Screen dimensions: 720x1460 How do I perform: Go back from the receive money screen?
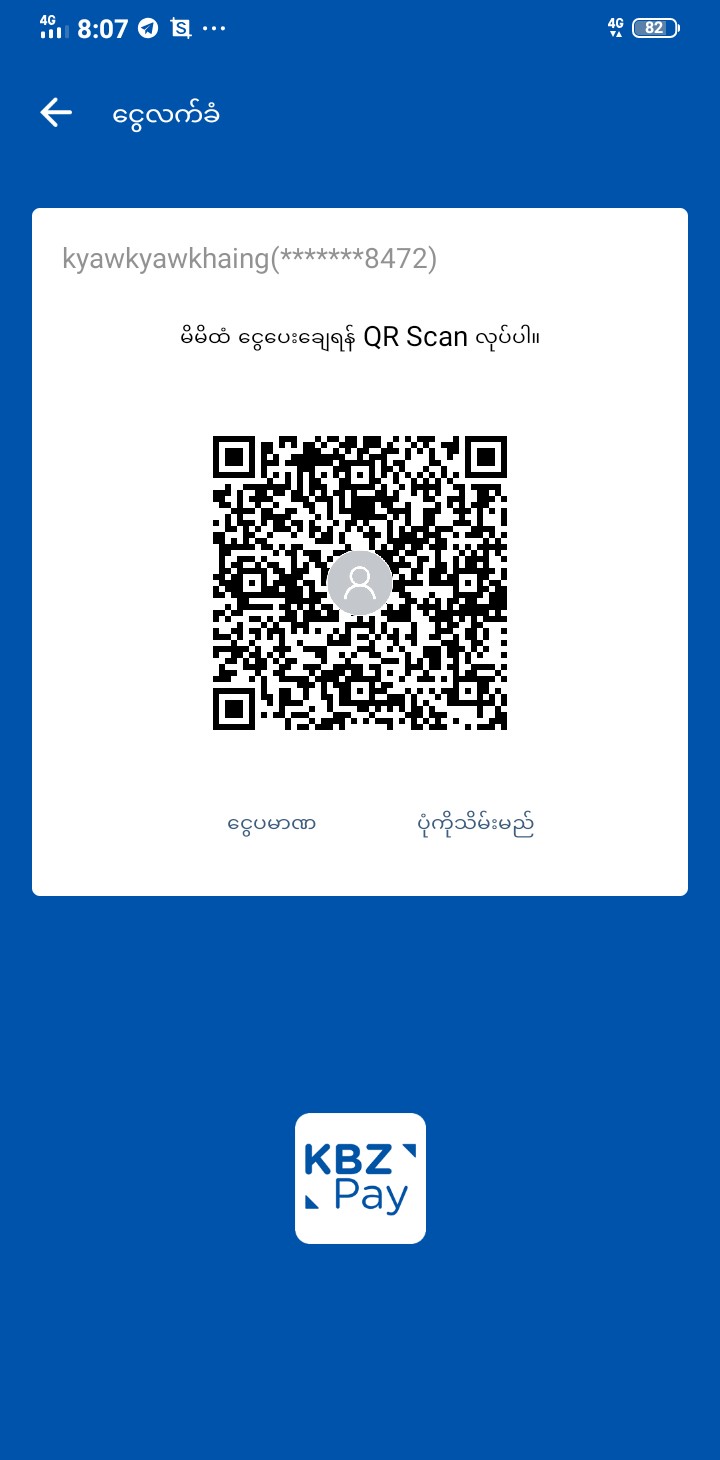click(56, 113)
